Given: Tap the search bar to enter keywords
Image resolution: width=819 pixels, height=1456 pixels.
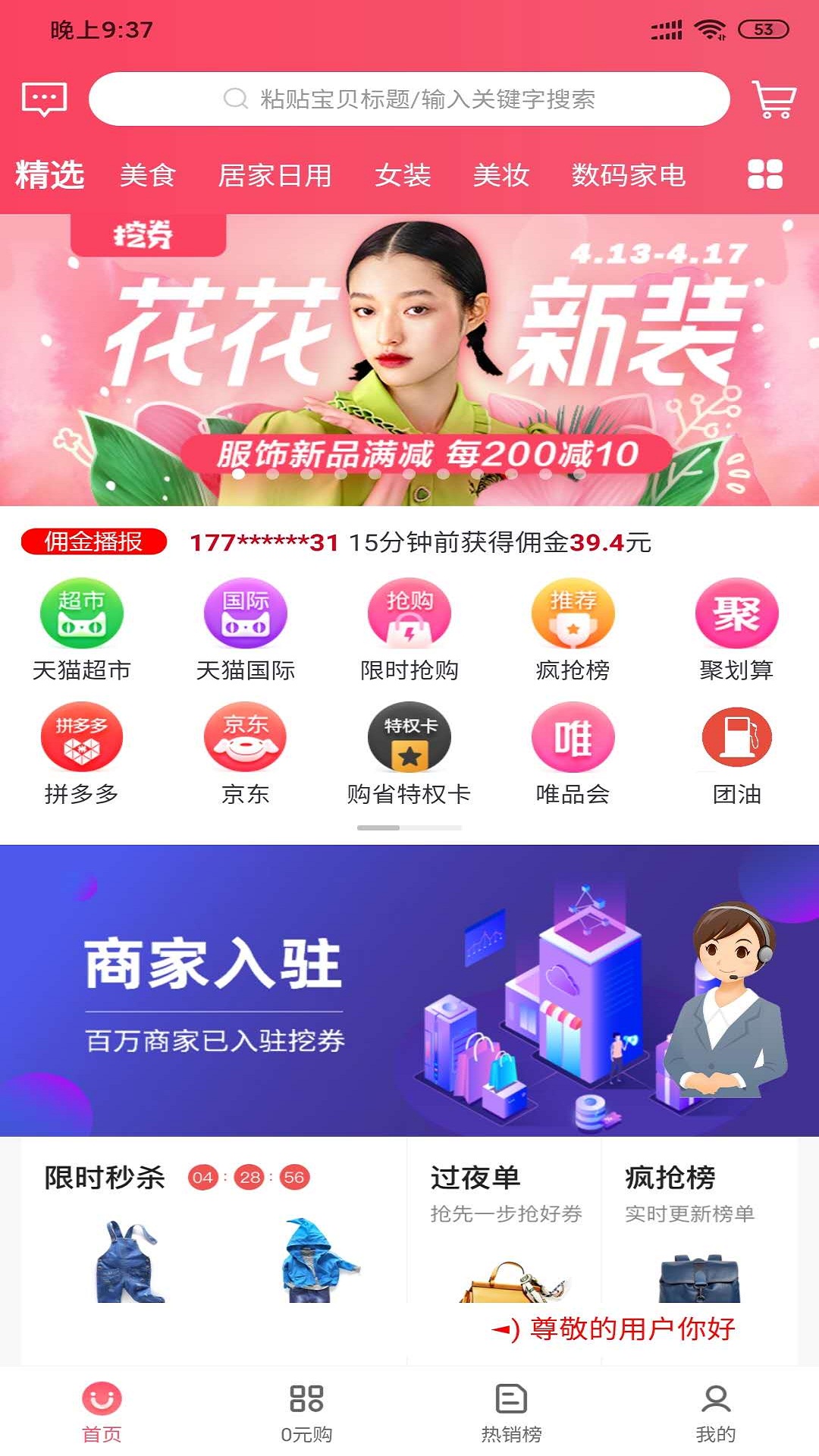Looking at the screenshot, I should 409,99.
